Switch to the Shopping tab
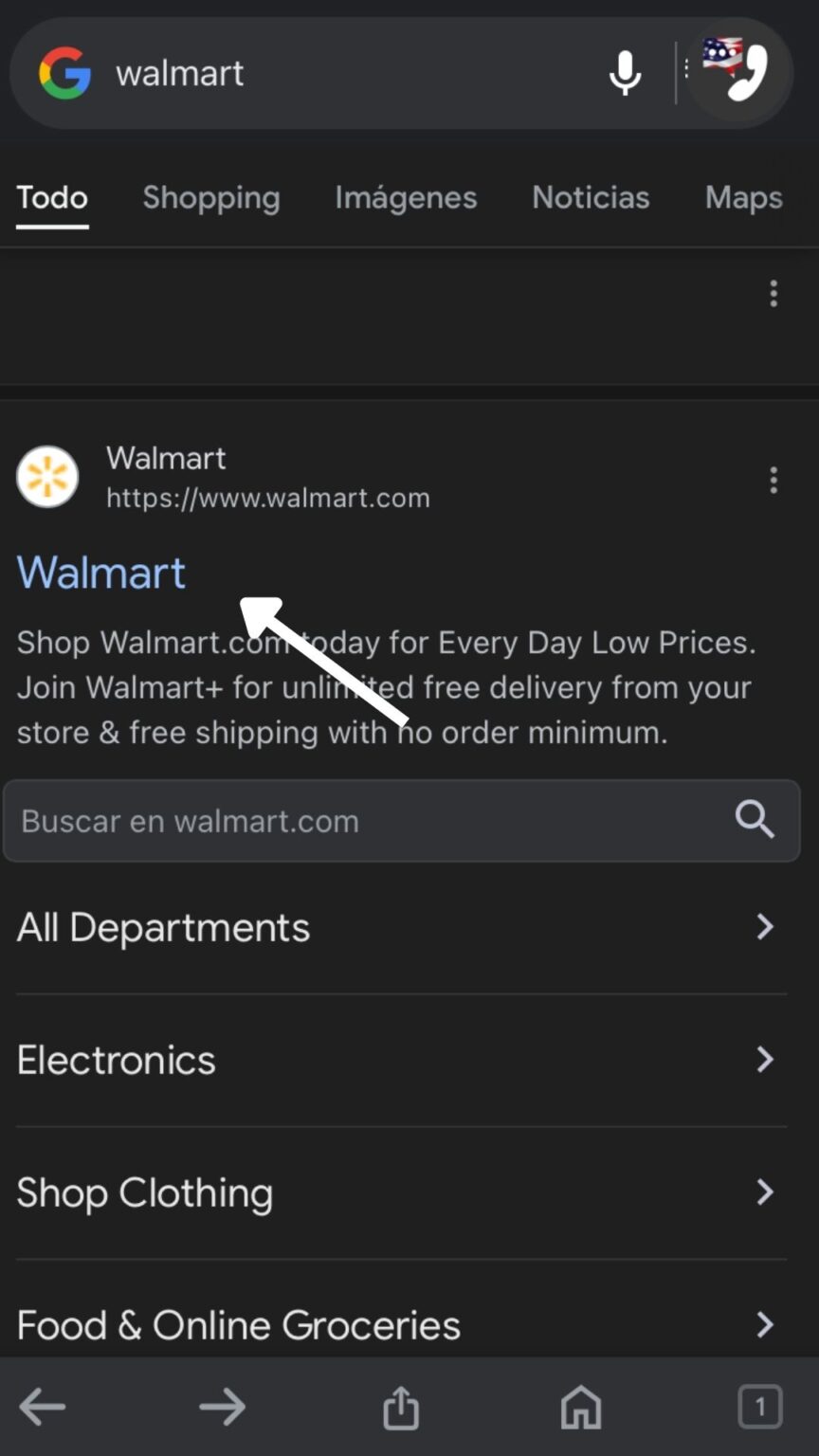819x1456 pixels. pos(211,198)
